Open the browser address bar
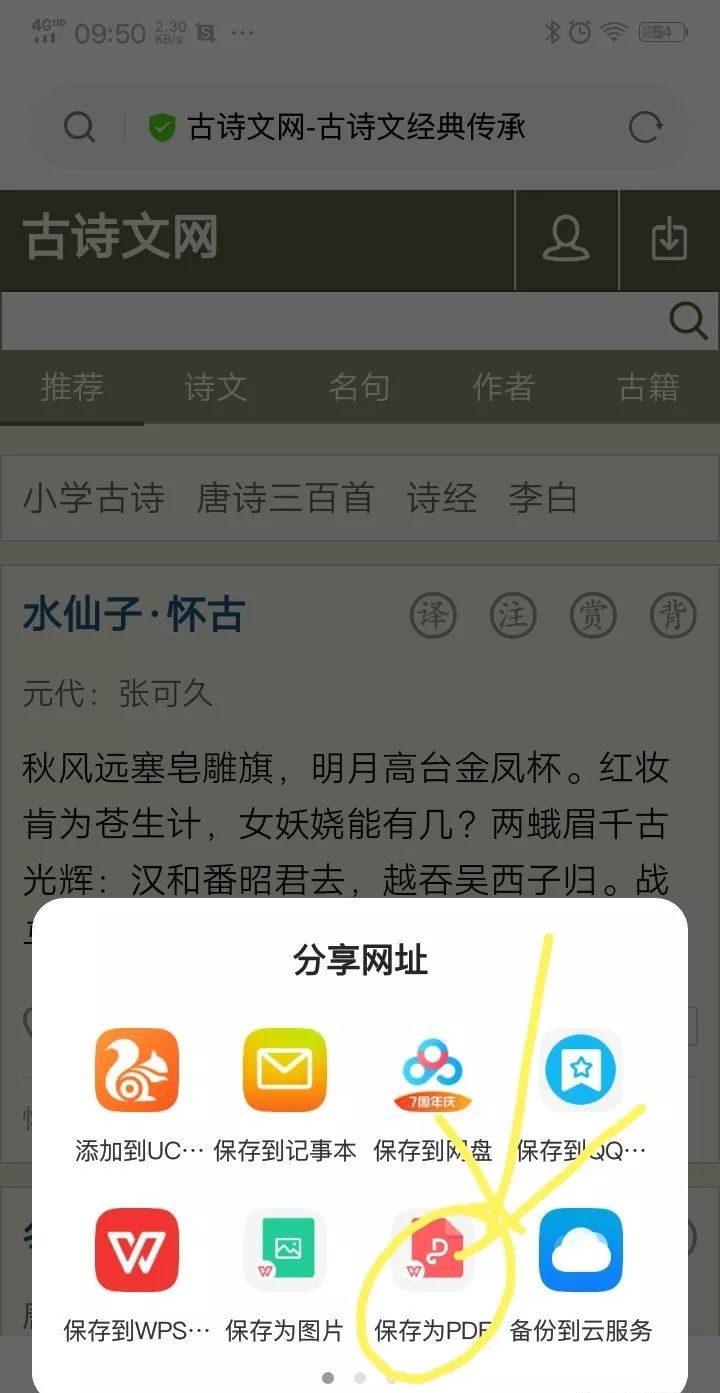This screenshot has width=720, height=1393. (355, 127)
